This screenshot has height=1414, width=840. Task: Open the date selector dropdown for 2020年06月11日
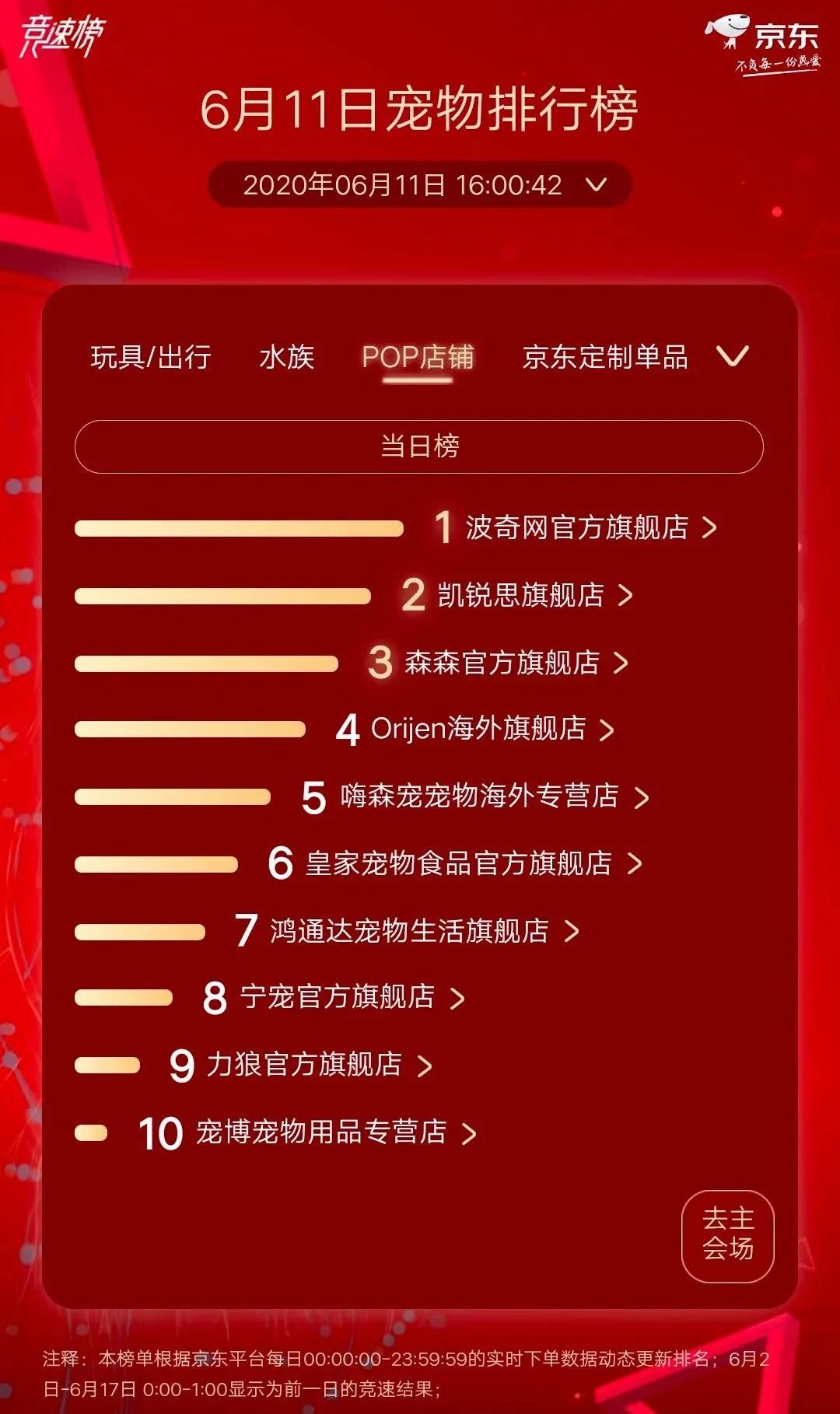click(596, 184)
